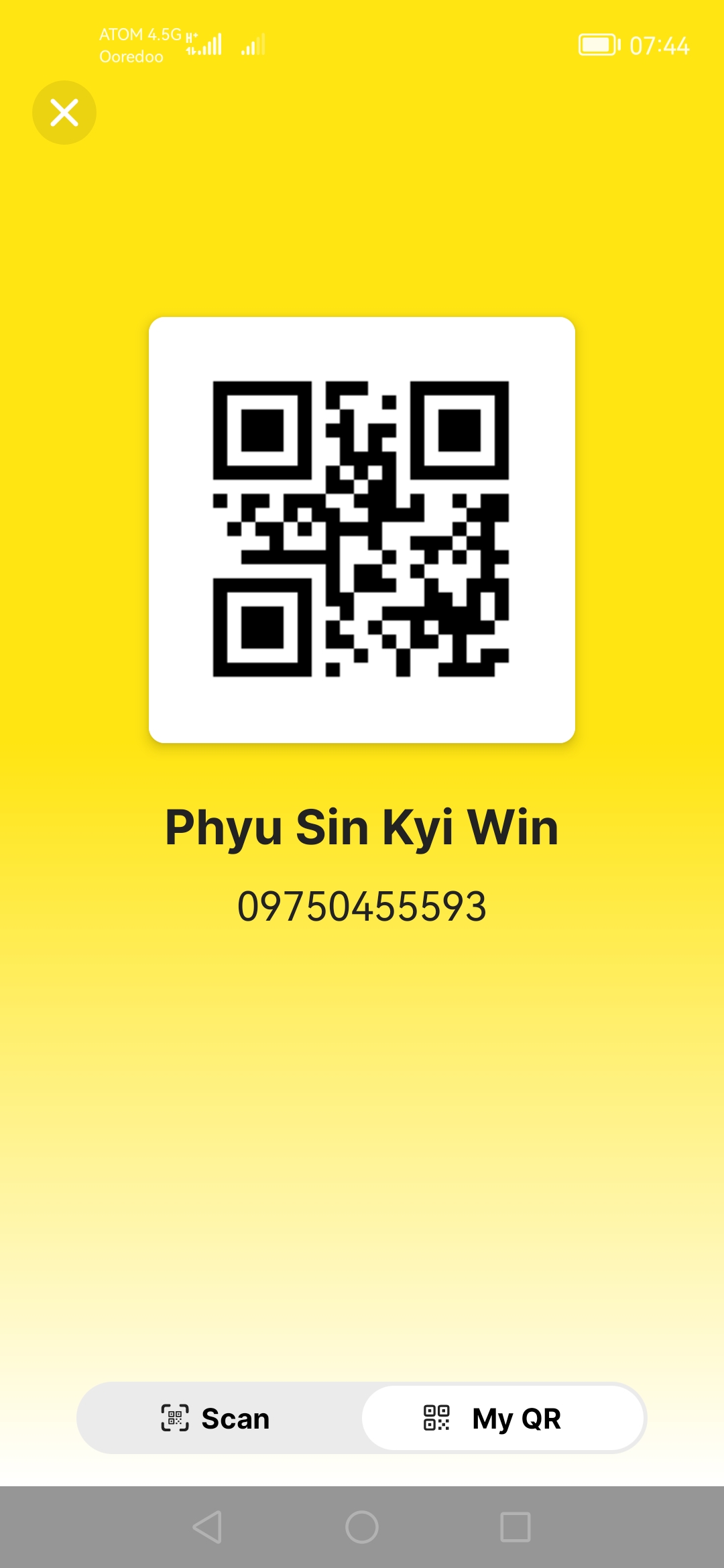Select the My QR tab

coord(503,1418)
